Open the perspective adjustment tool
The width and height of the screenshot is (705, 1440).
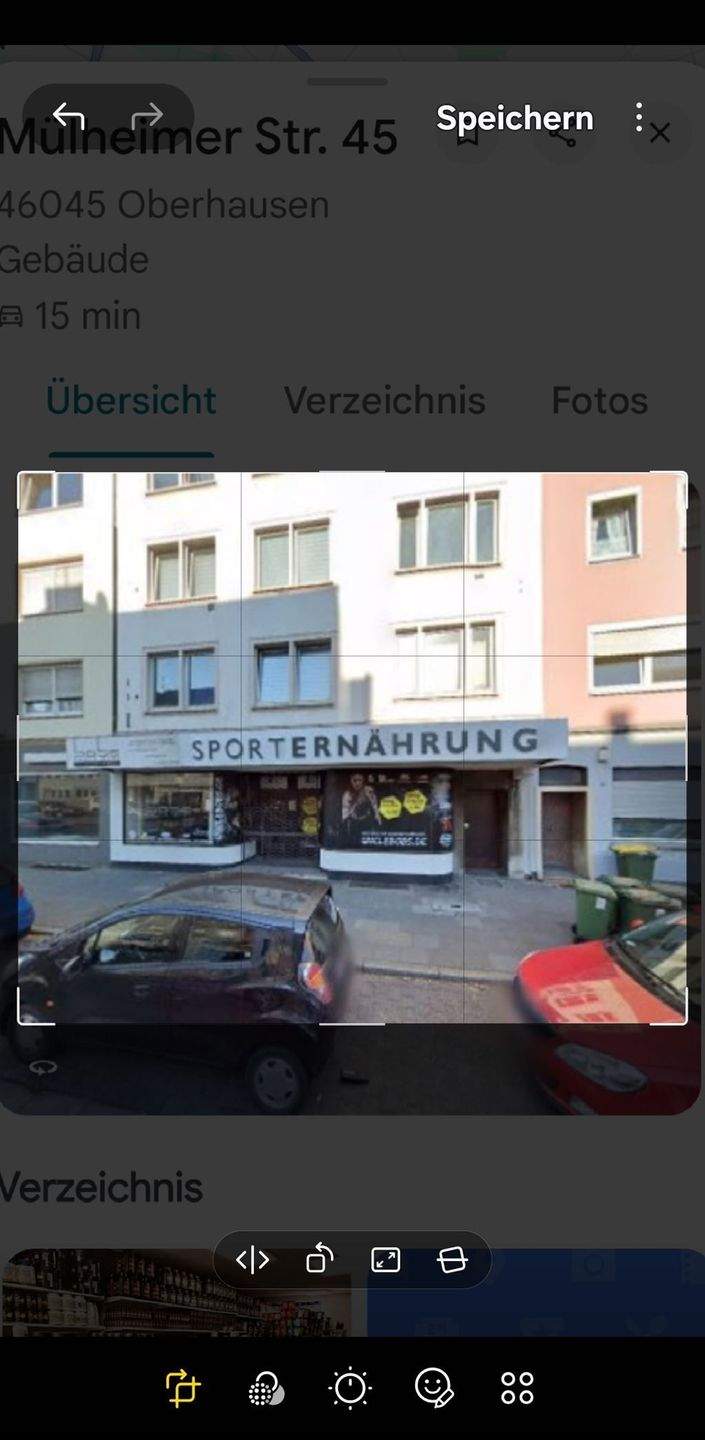[452, 1260]
